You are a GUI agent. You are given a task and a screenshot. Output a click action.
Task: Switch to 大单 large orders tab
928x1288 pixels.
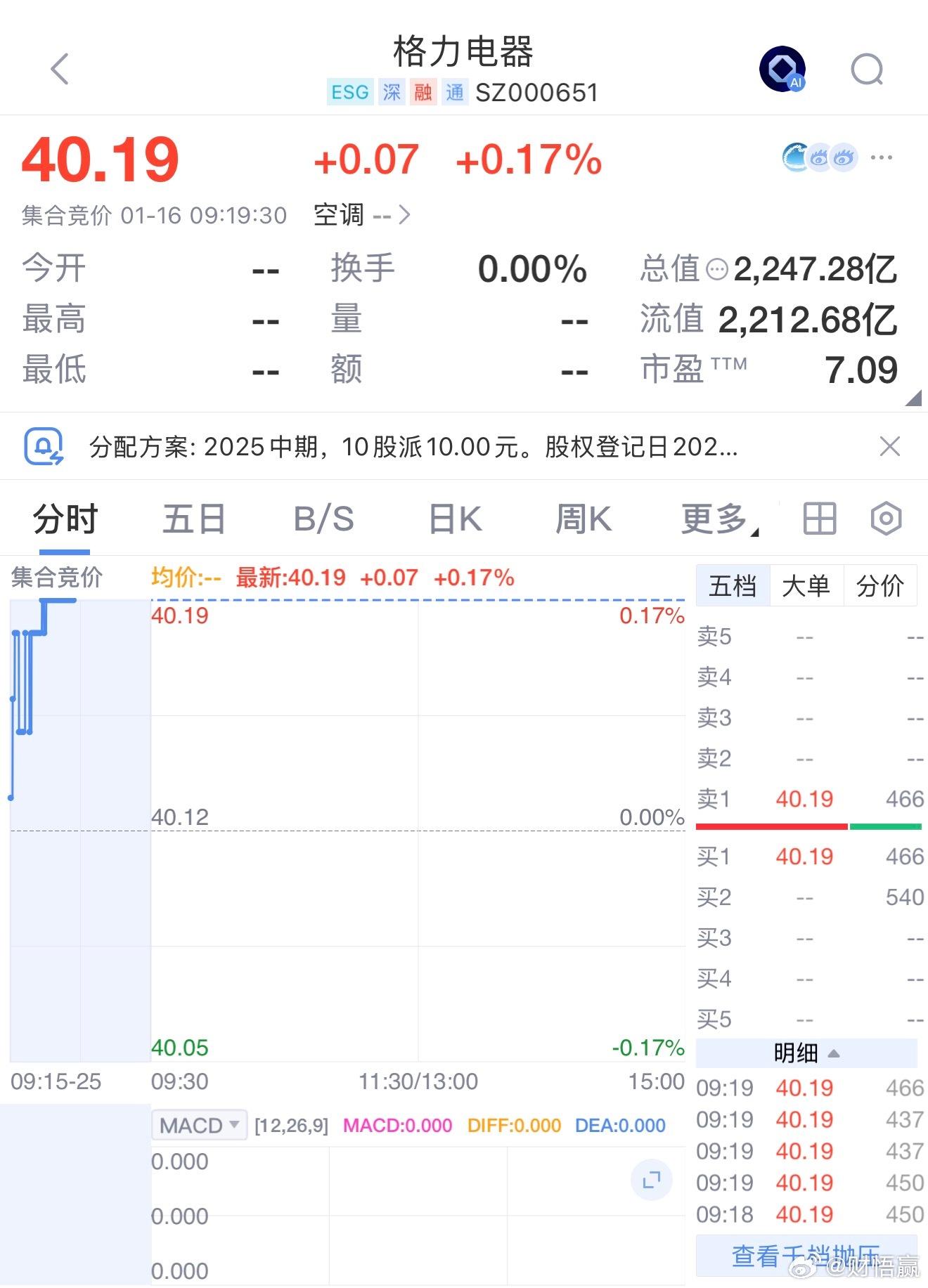[806, 585]
